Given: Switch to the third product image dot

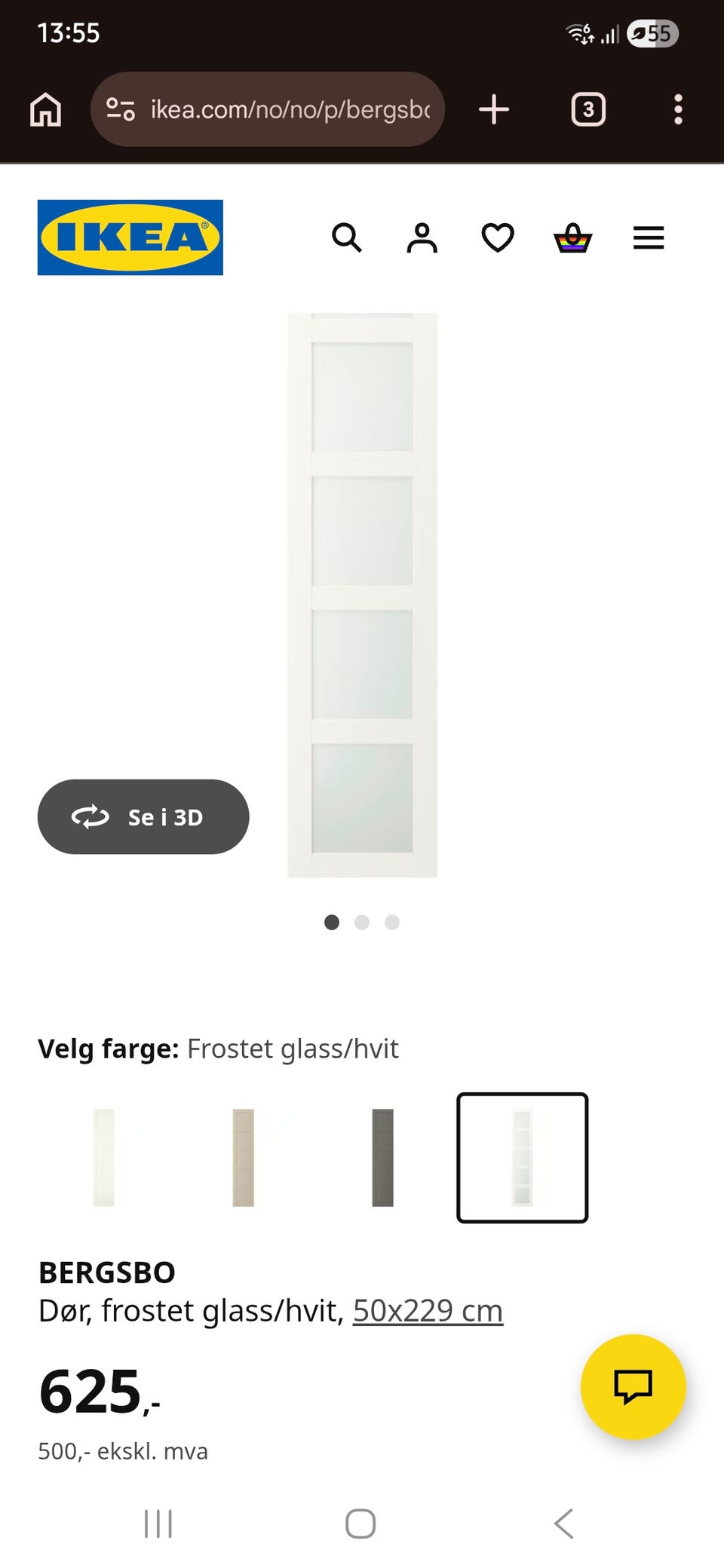Looking at the screenshot, I should pyautogui.click(x=391, y=922).
